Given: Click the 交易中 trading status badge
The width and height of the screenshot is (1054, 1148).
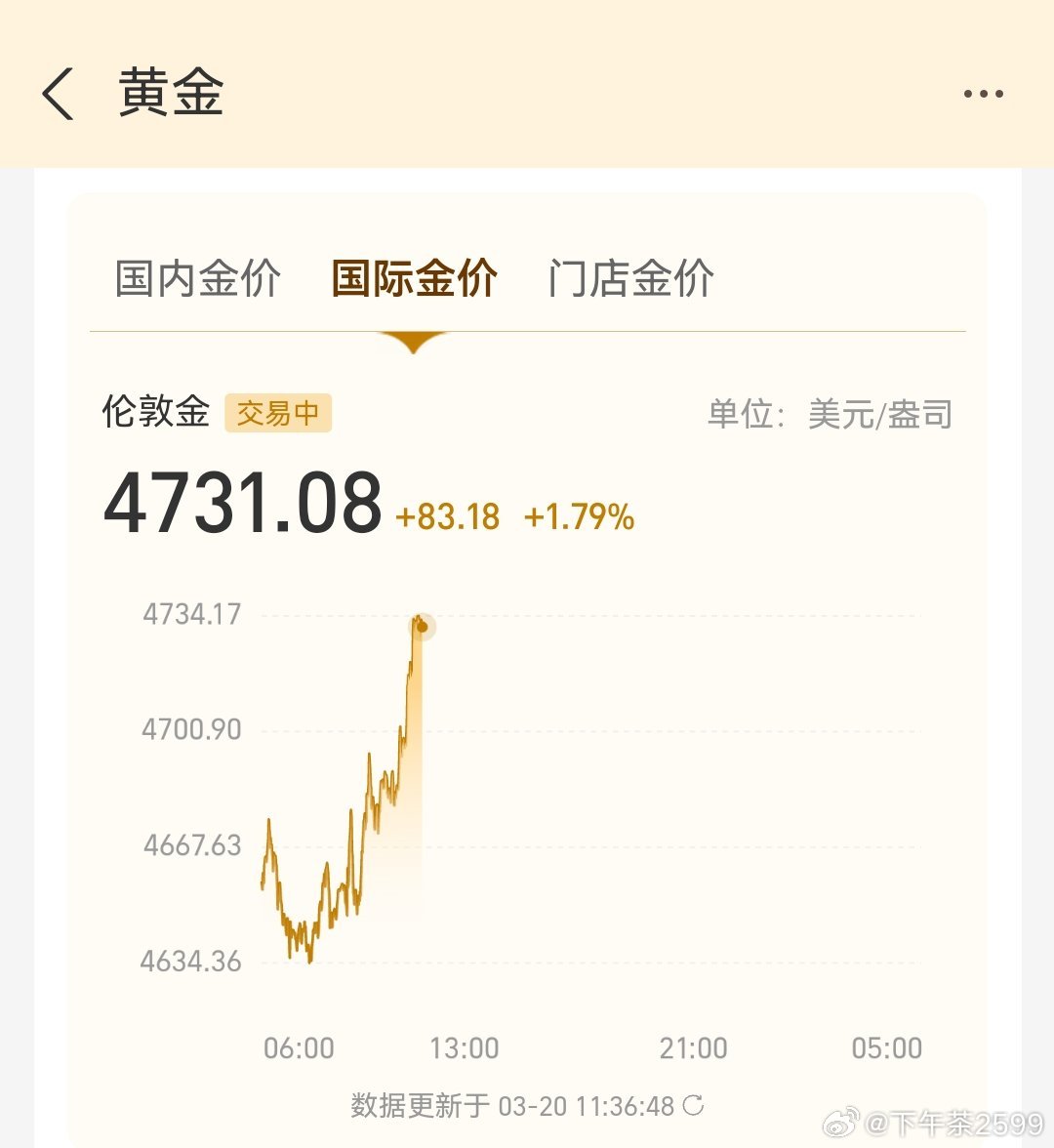Looking at the screenshot, I should pos(278,413).
